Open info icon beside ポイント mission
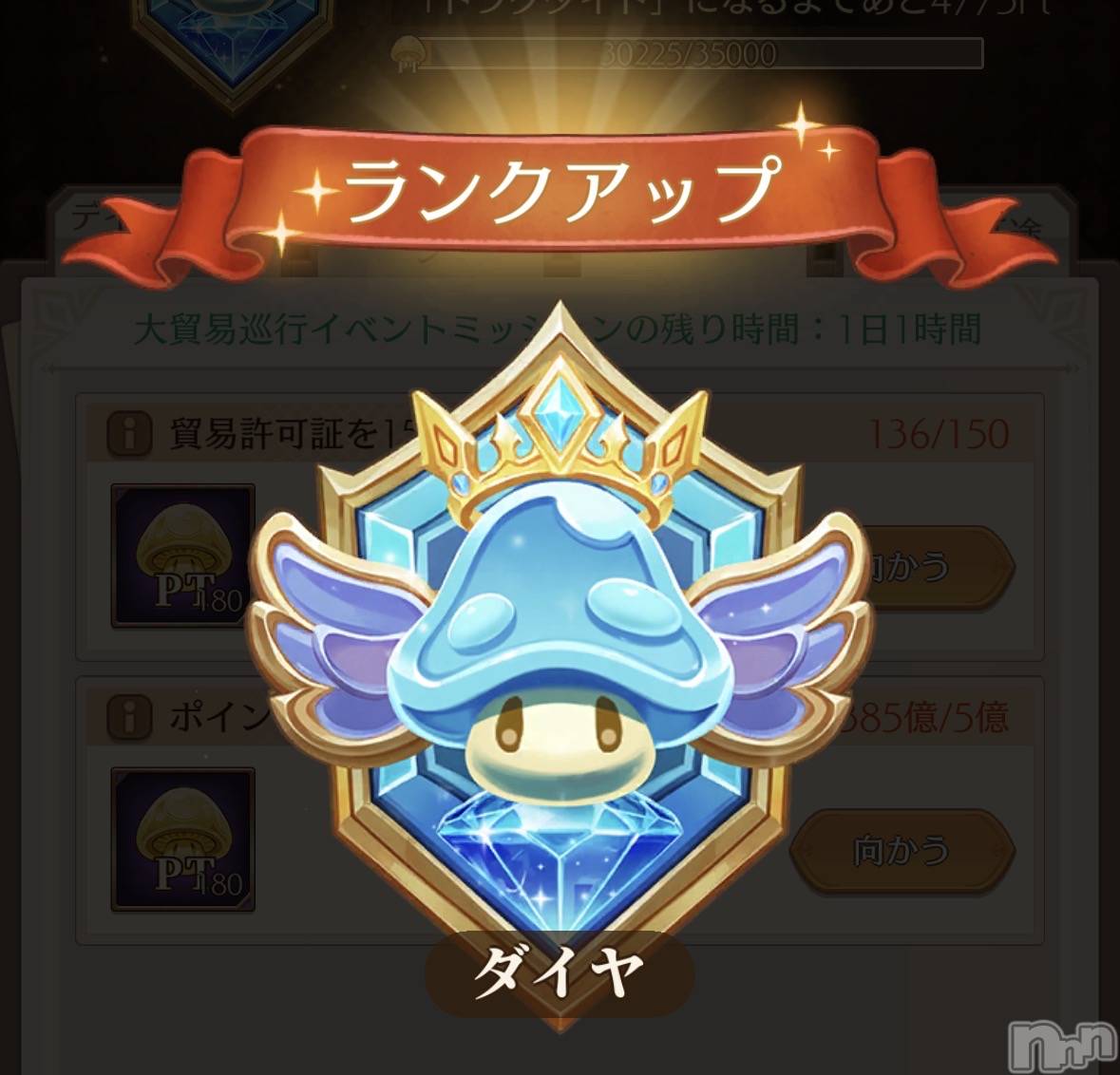The image size is (1120, 1075). click(130, 716)
